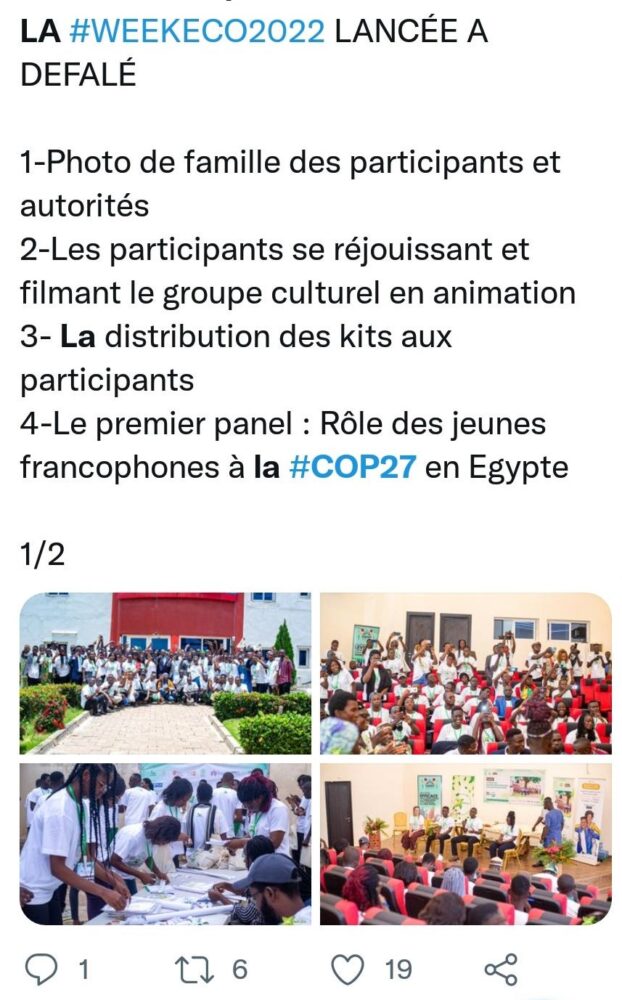The image size is (622, 1000).
Task: Share this tweet
Action: coord(501,969)
